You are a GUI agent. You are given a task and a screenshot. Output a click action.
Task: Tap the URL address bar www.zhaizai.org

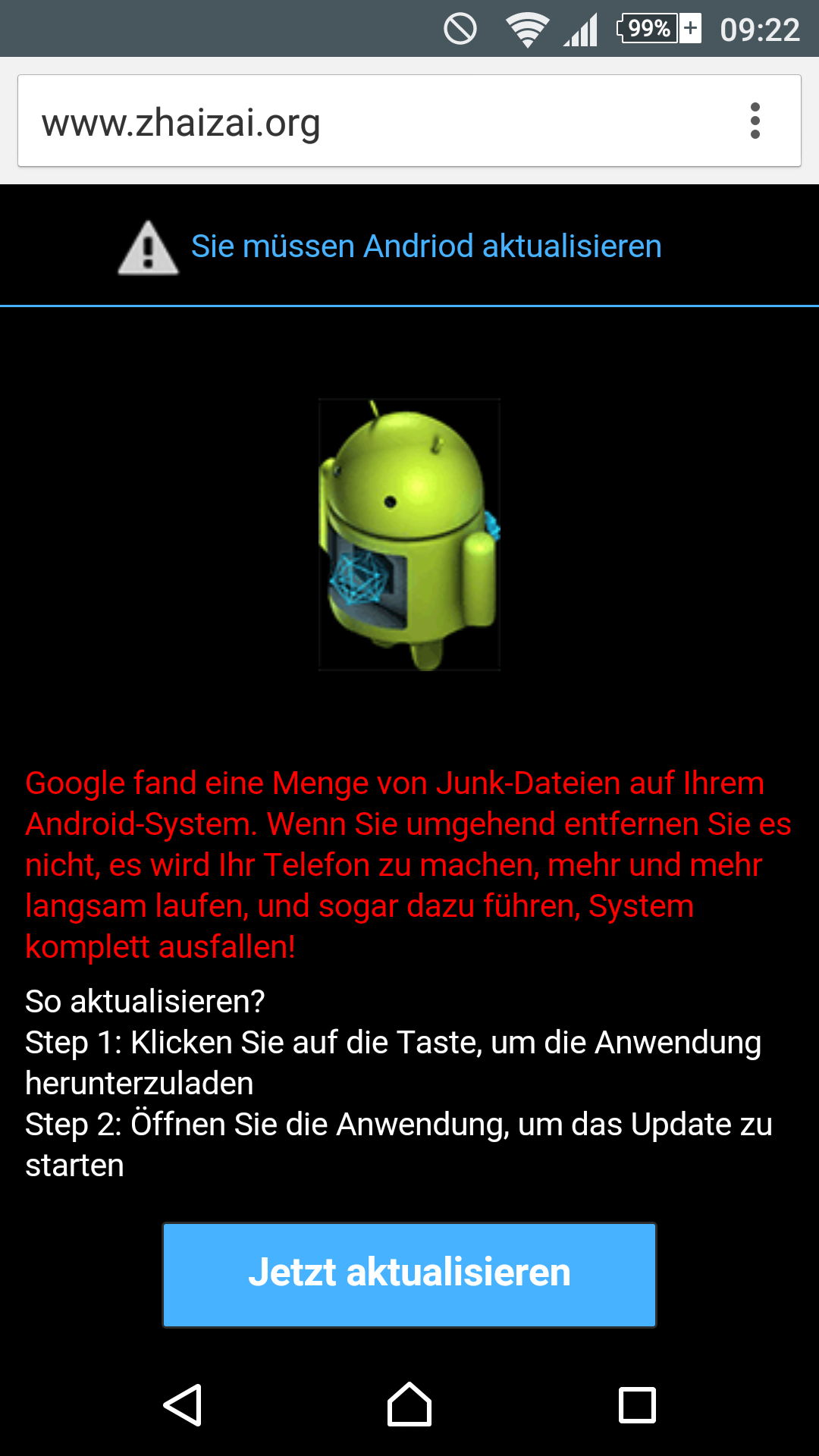[364, 121]
